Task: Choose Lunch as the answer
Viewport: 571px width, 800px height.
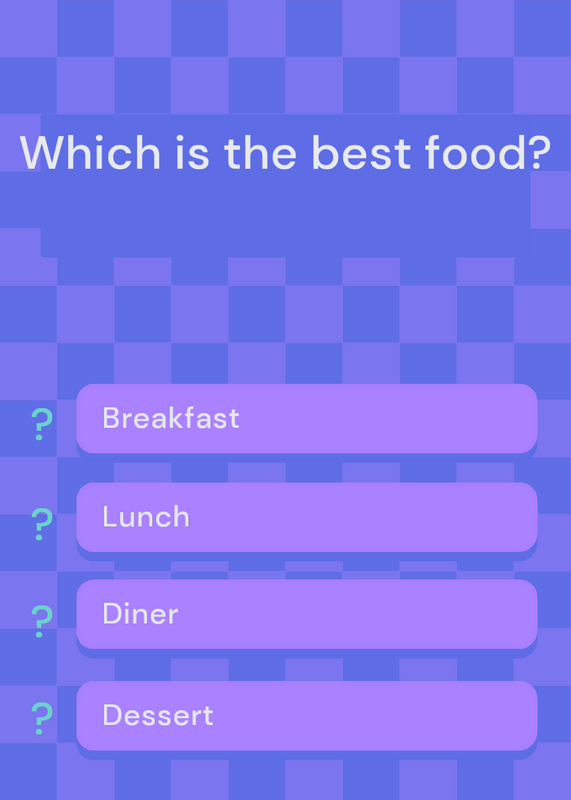Action: [307, 517]
